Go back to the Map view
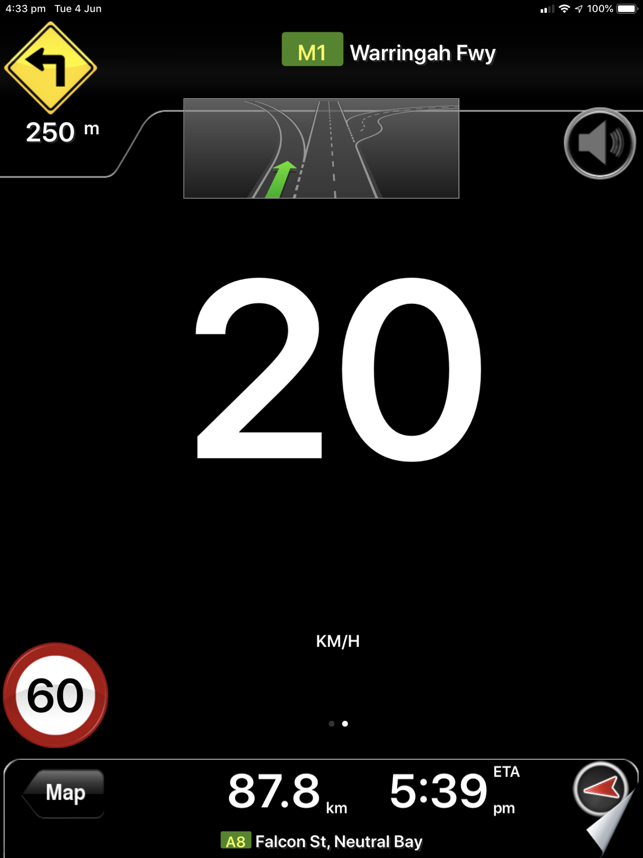 (x=64, y=793)
